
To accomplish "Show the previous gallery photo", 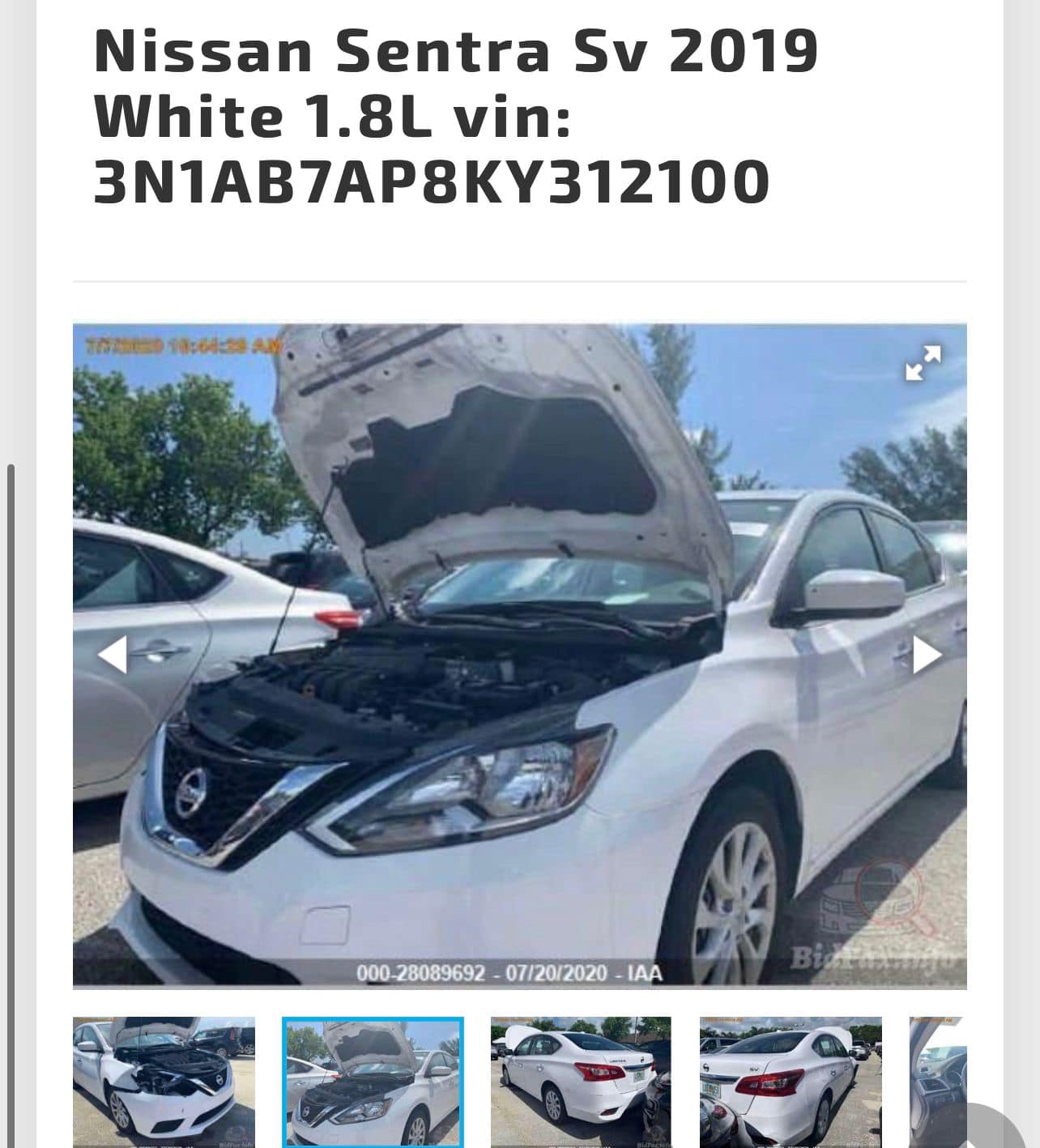I will pyautogui.click(x=113, y=655).
